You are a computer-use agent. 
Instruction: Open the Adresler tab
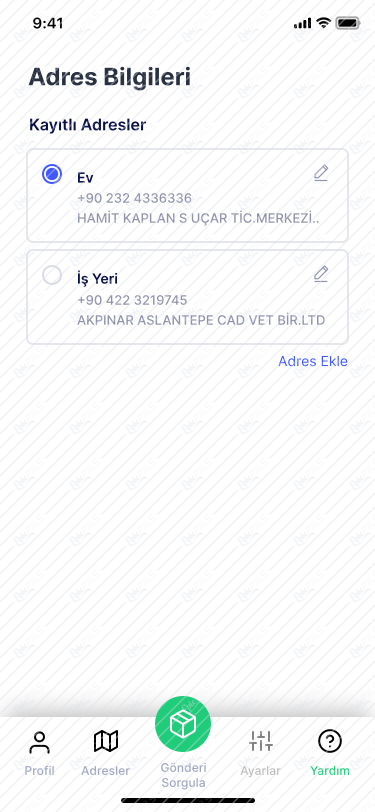tap(106, 753)
